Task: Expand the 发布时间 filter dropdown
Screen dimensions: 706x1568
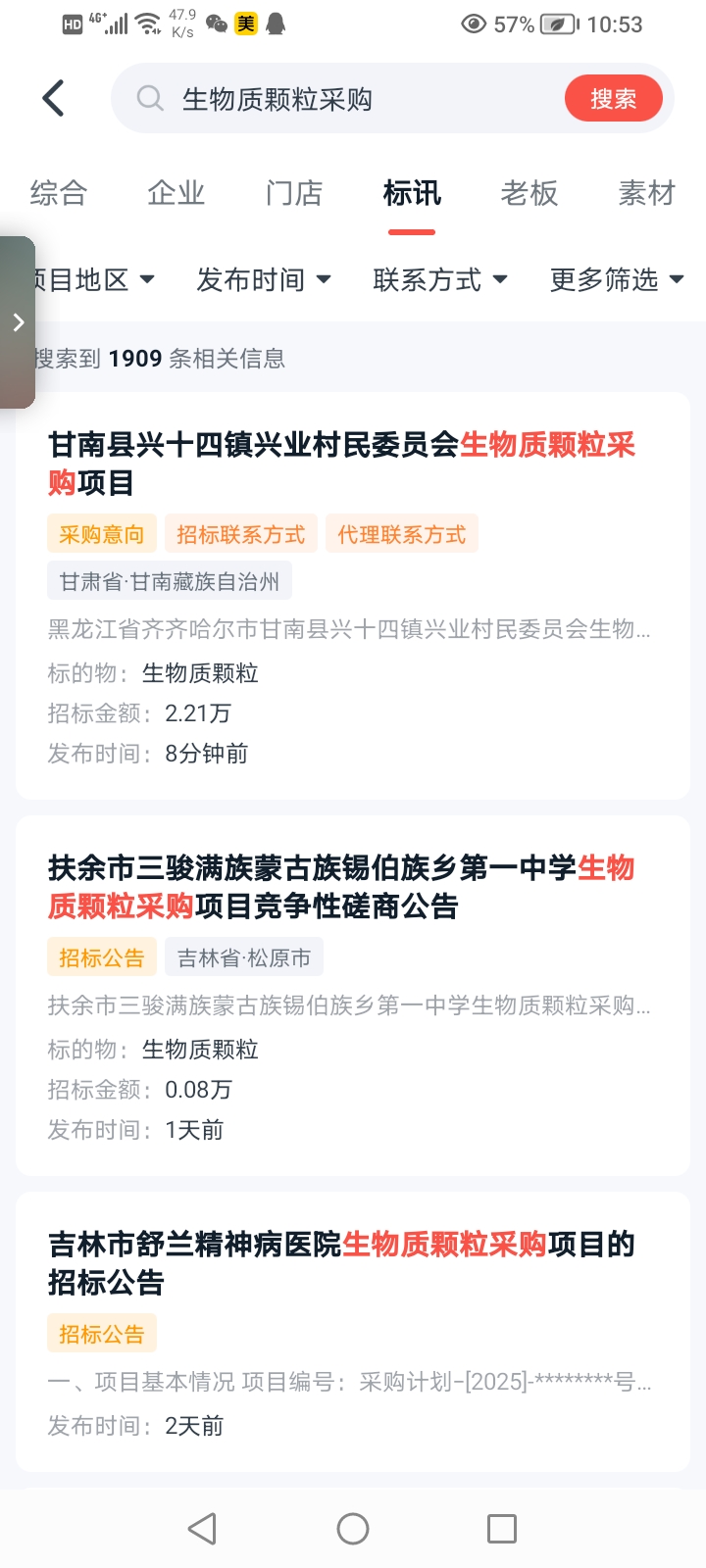Action: 263,280
